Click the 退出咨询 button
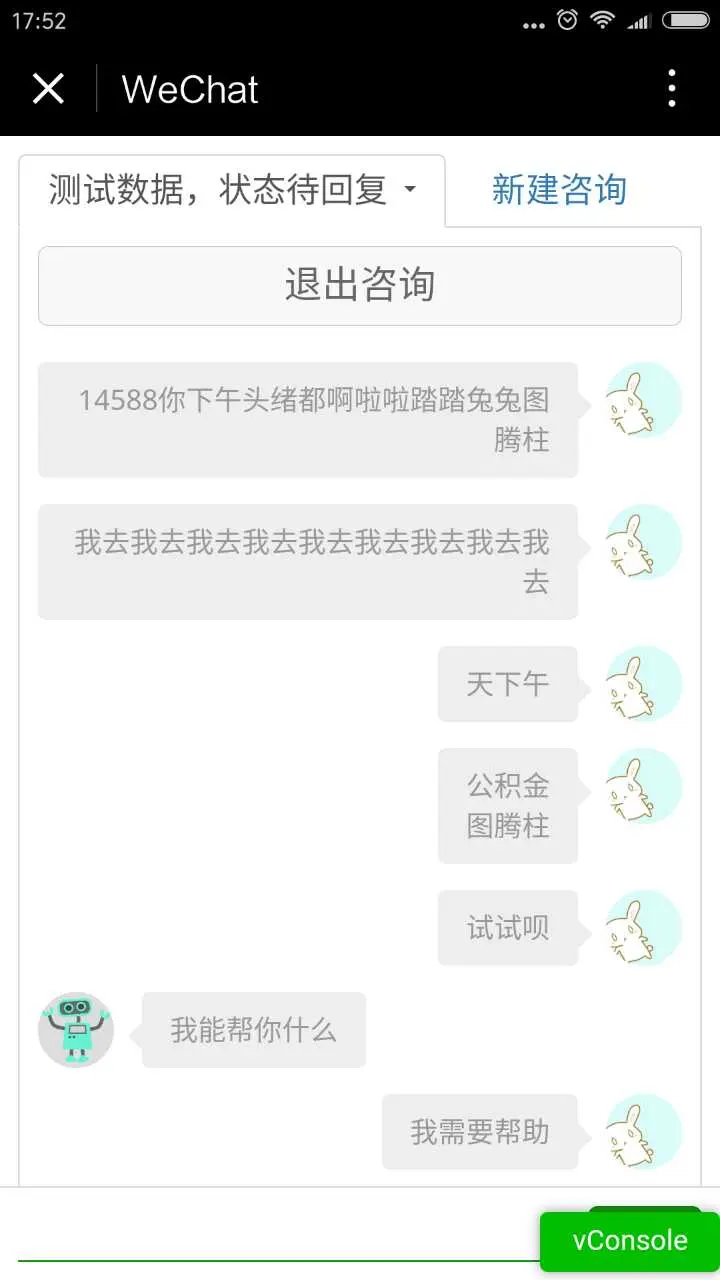The width and height of the screenshot is (720, 1280). pyautogui.click(x=360, y=286)
